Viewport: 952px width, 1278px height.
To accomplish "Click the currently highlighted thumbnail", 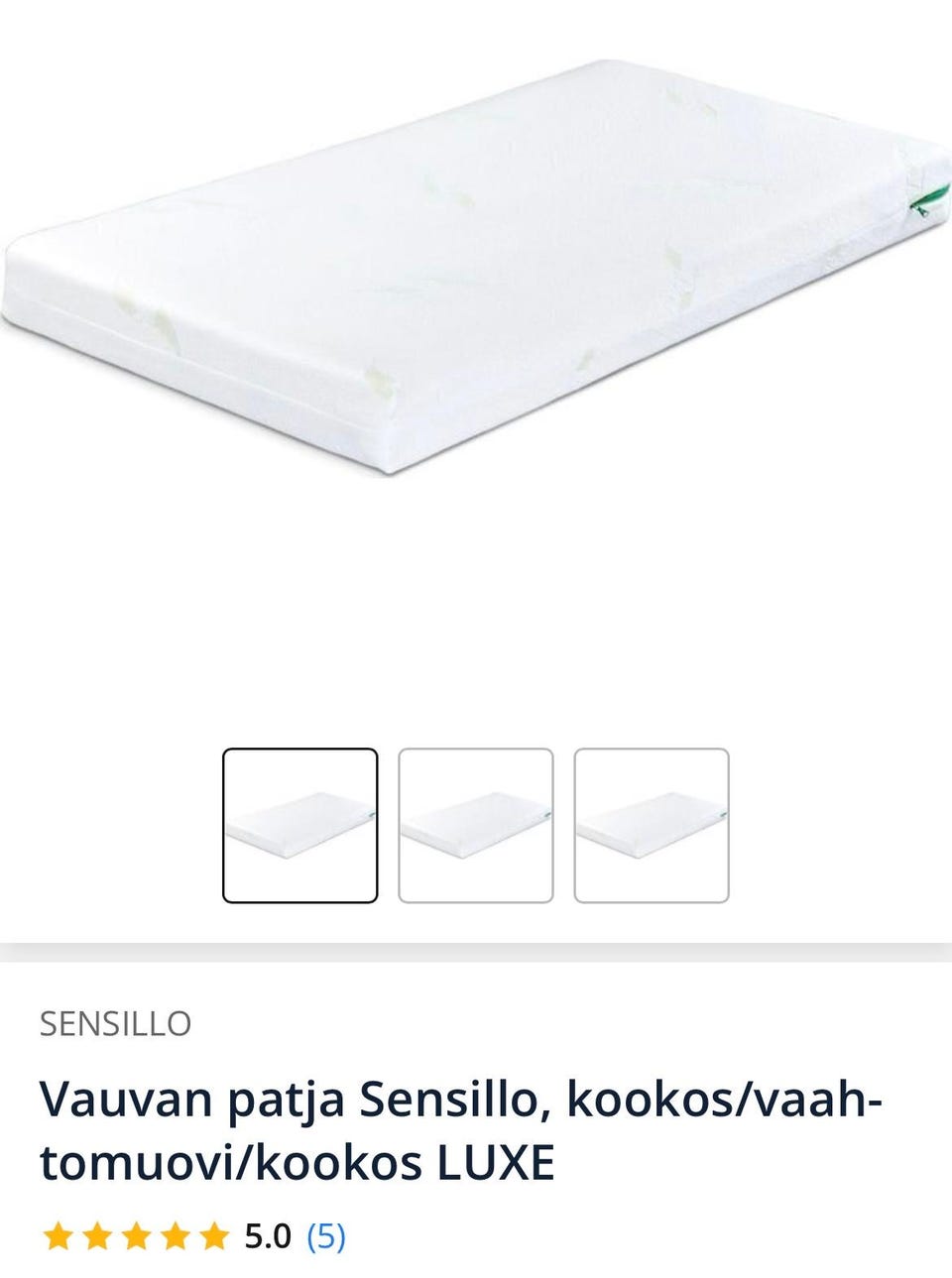I will 301,825.
